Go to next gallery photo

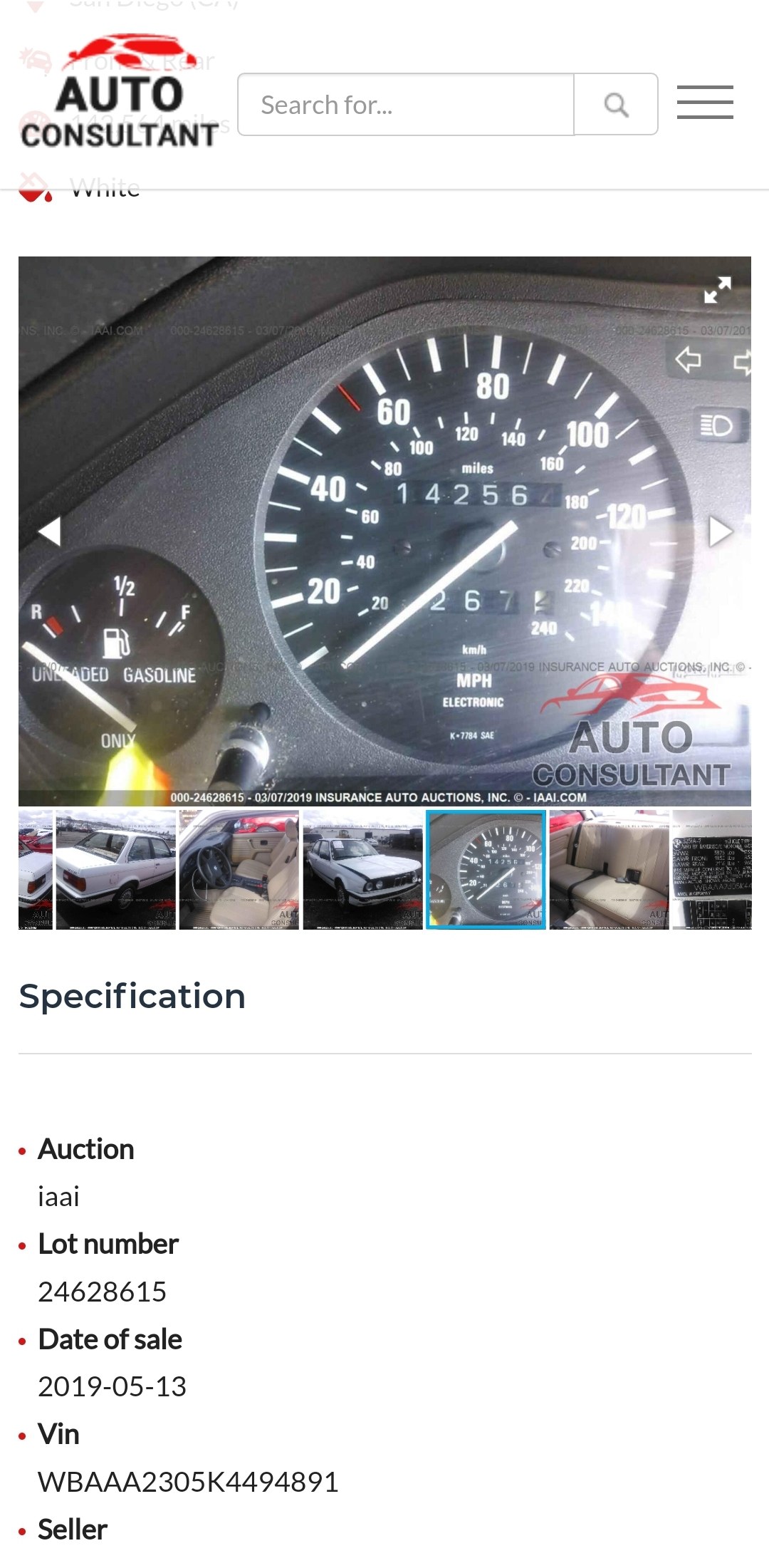click(721, 531)
